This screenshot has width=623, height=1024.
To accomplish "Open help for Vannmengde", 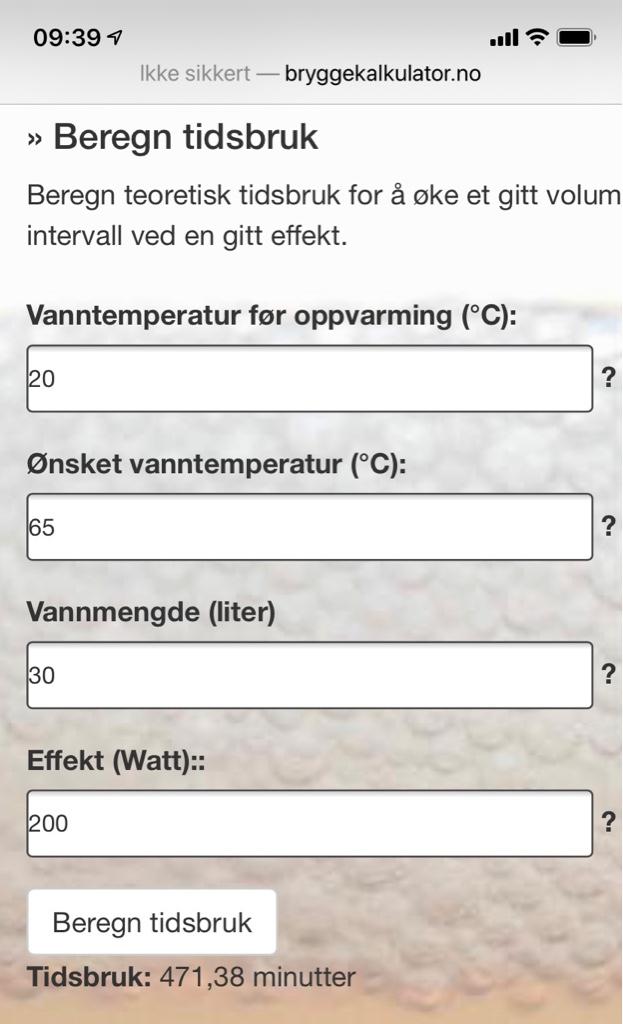I will (608, 675).
